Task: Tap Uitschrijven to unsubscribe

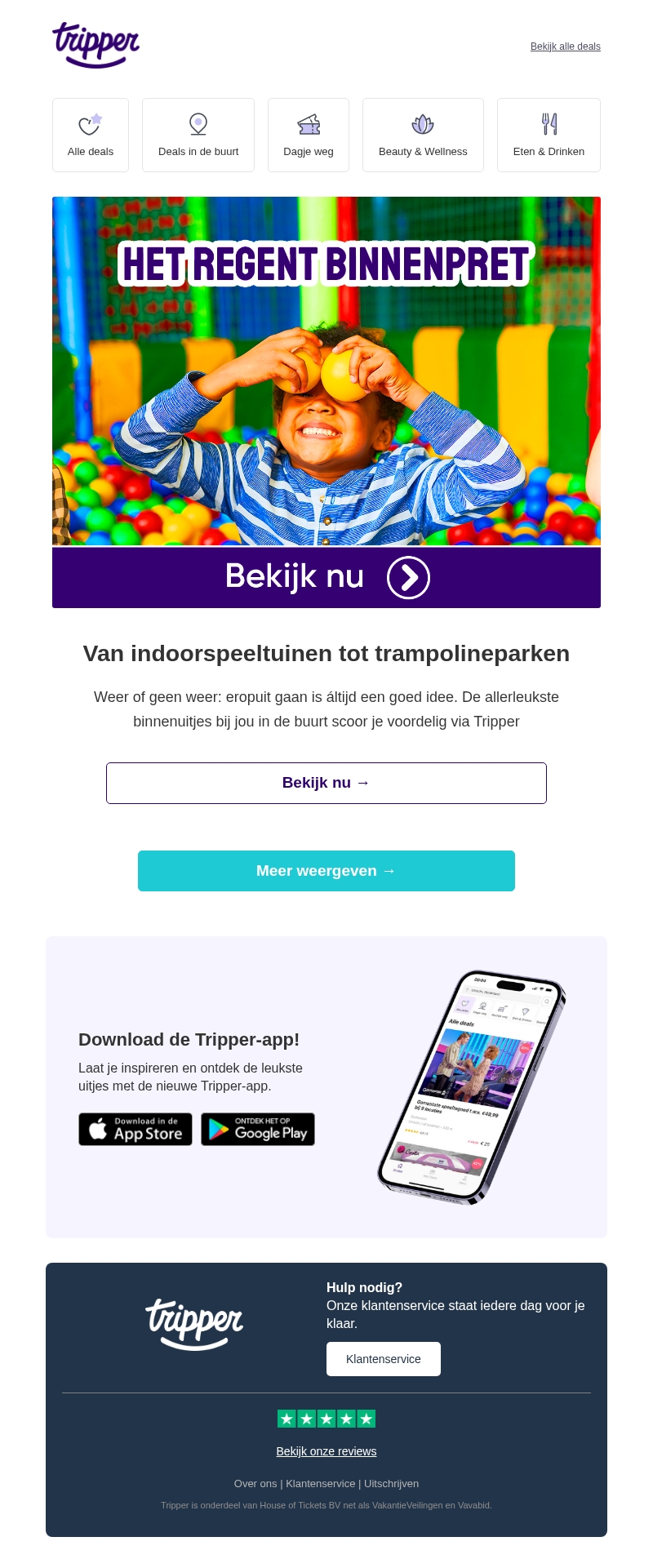Action: point(391,1483)
